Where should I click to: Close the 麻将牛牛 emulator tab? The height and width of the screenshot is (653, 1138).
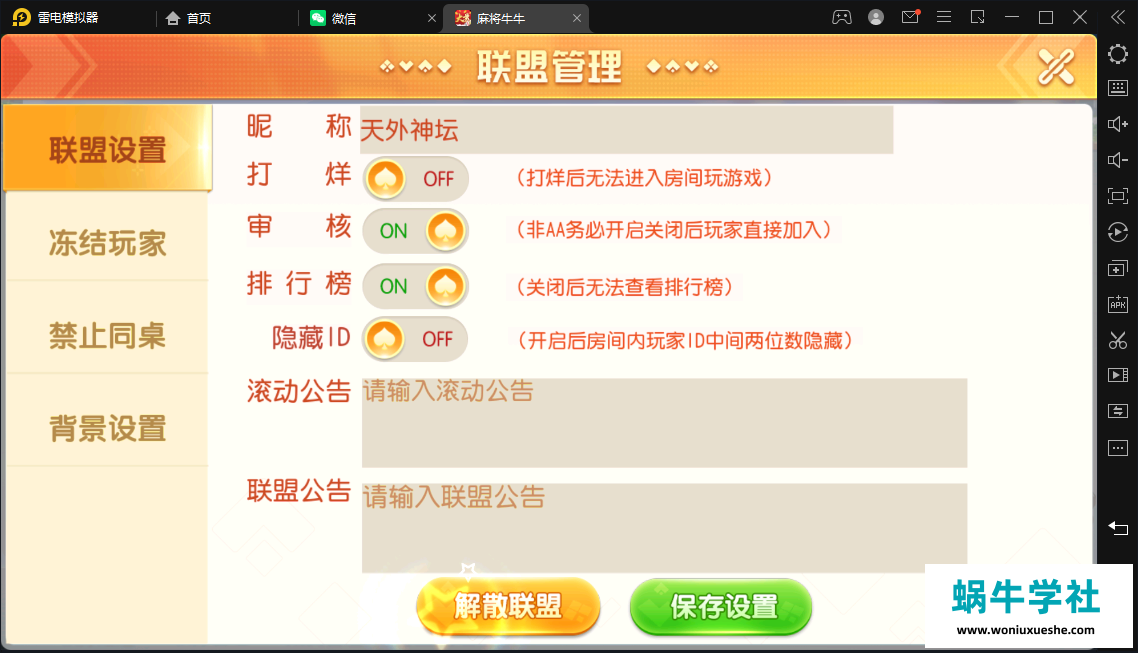click(x=576, y=18)
